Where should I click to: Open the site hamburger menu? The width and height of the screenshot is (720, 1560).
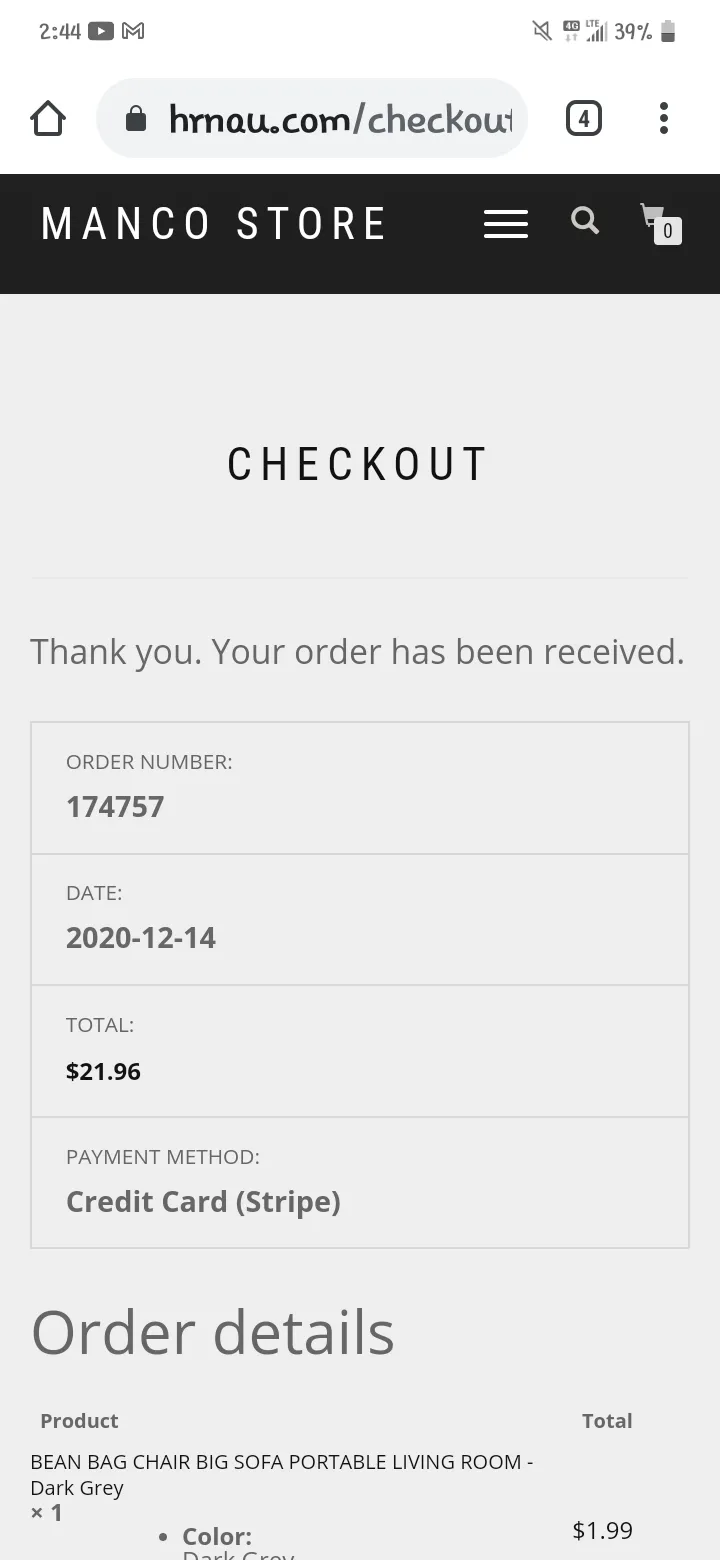(x=506, y=223)
